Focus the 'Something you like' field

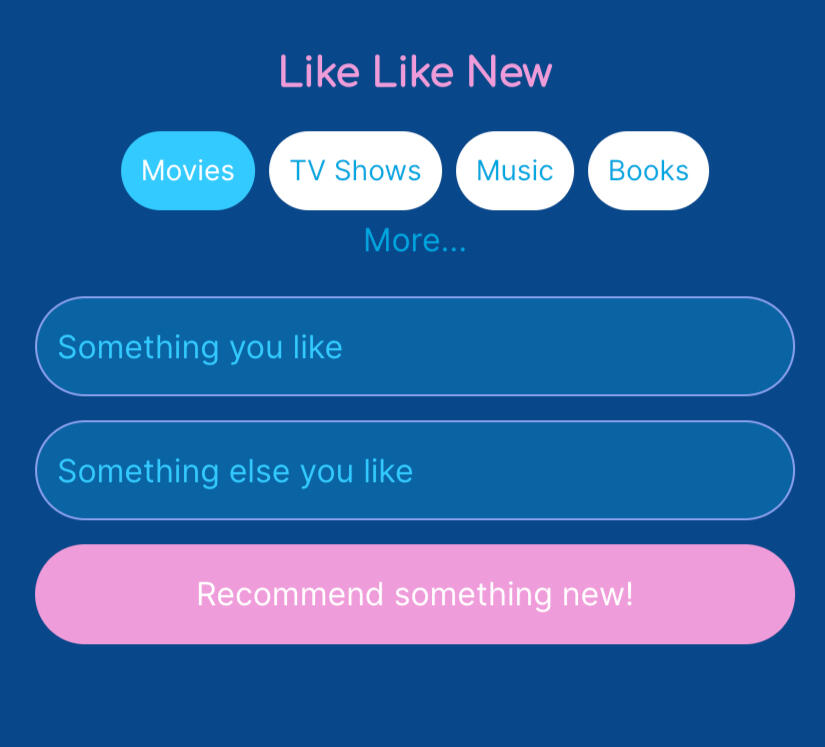tap(414, 347)
